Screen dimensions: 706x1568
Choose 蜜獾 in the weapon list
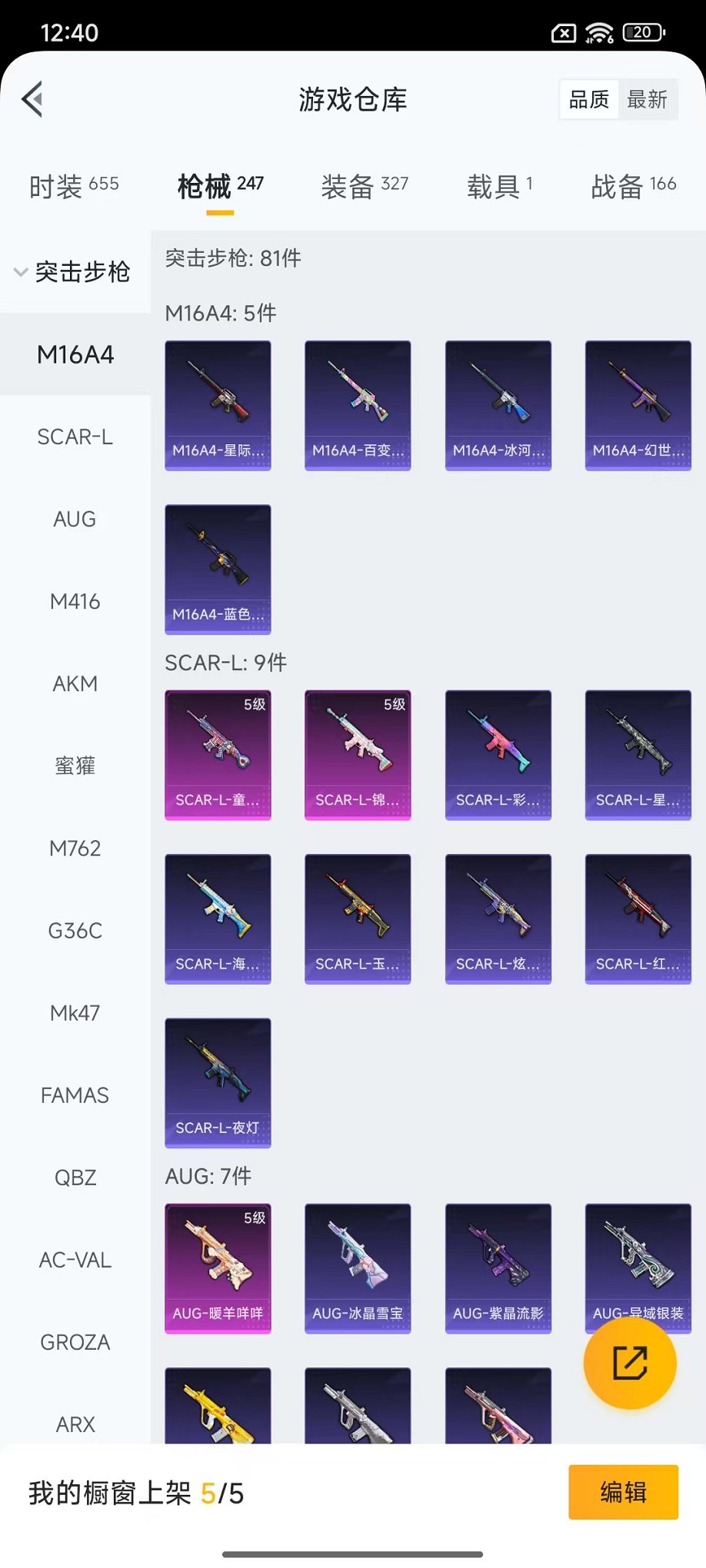coord(75,766)
